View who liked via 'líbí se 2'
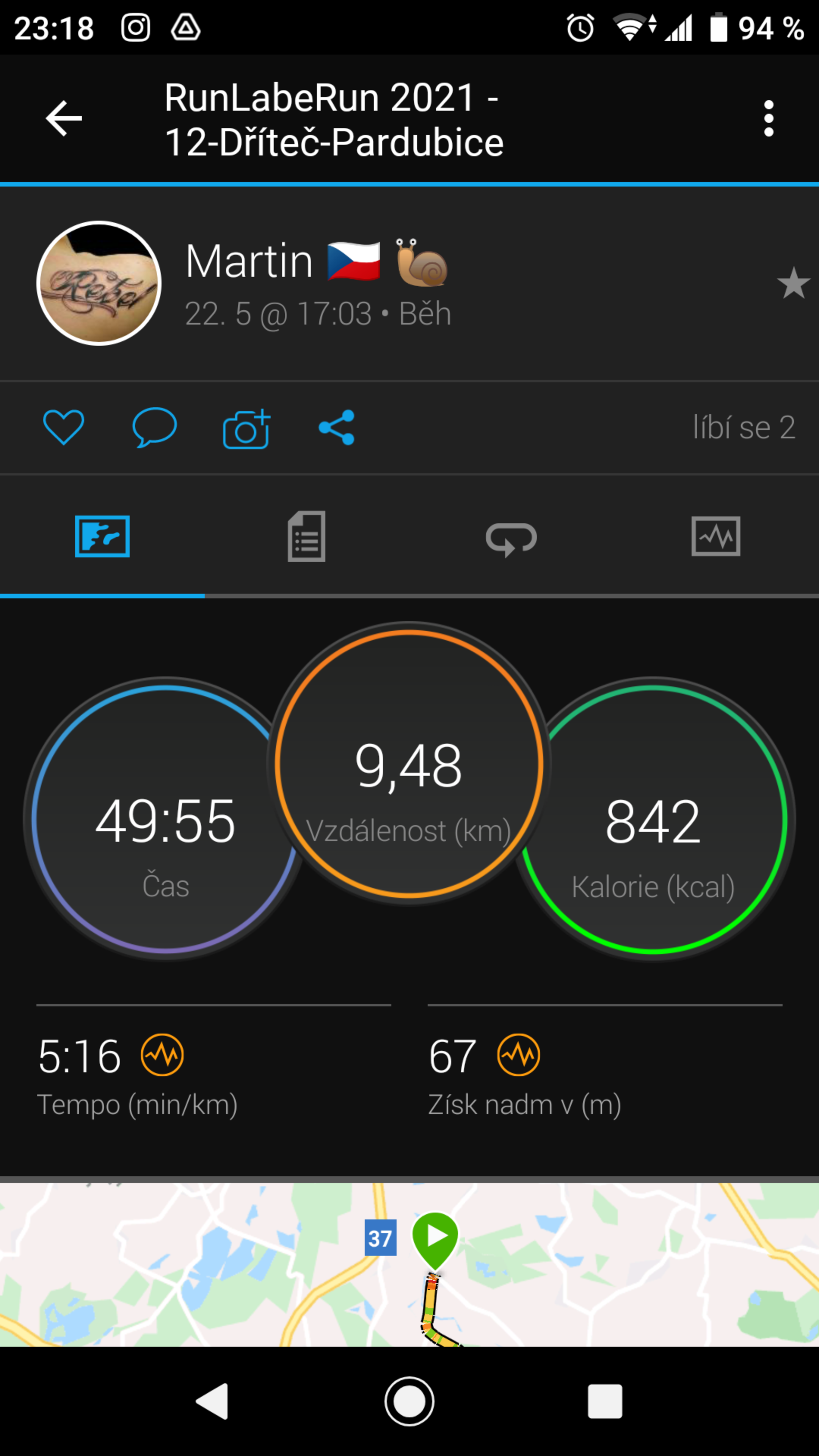 (744, 427)
